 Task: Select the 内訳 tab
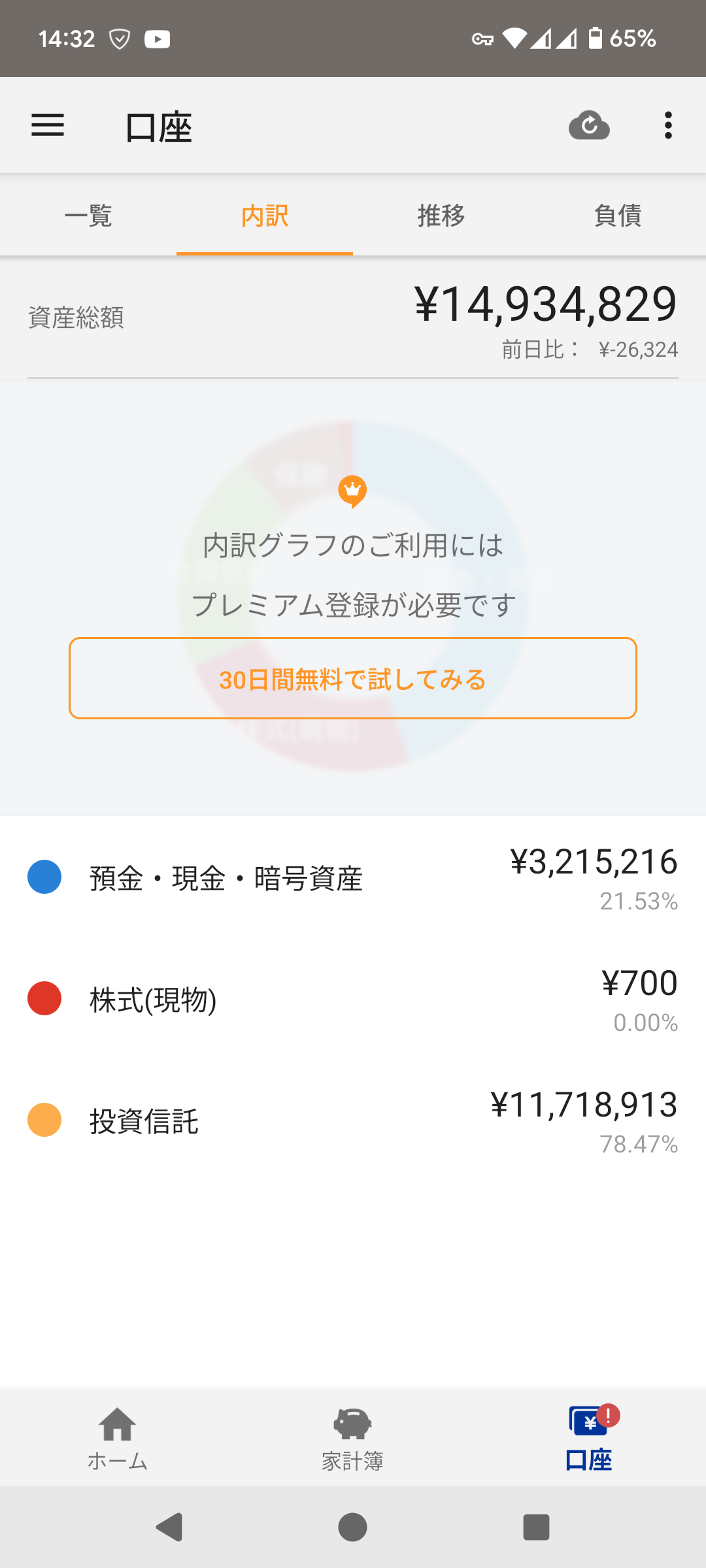(x=265, y=215)
